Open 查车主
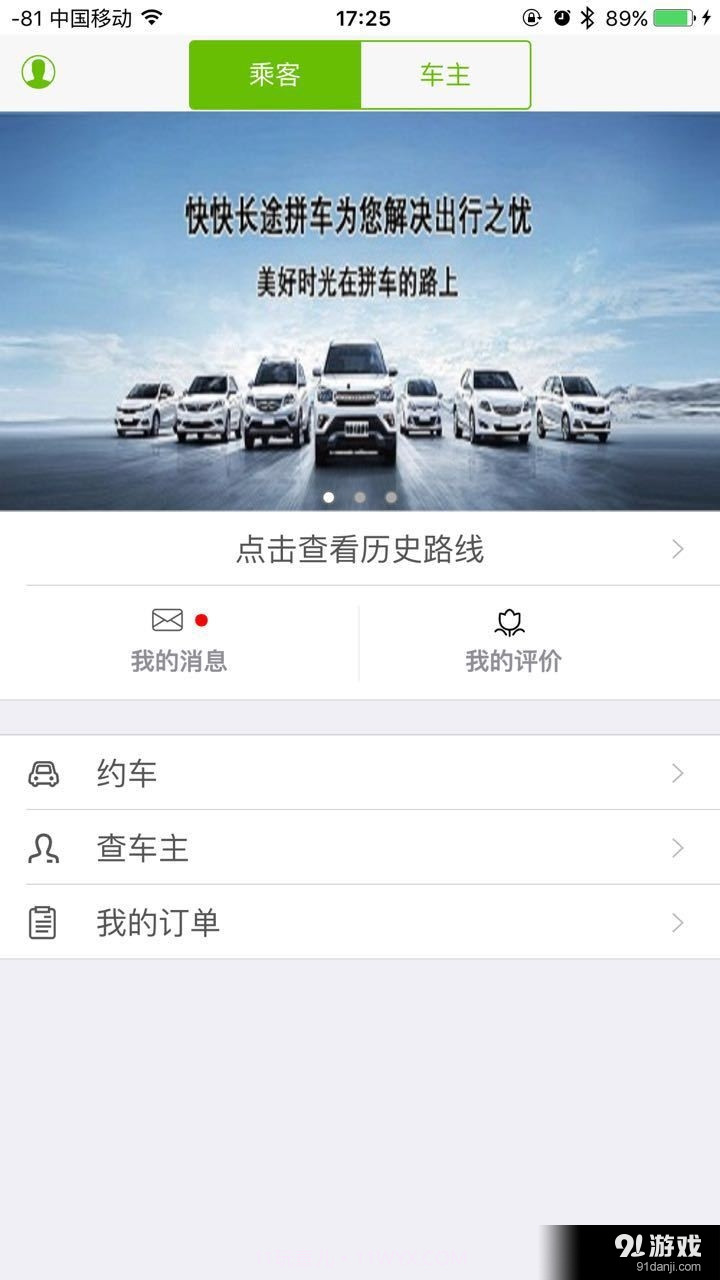Viewport: 720px width, 1280px height. pyautogui.click(x=142, y=848)
